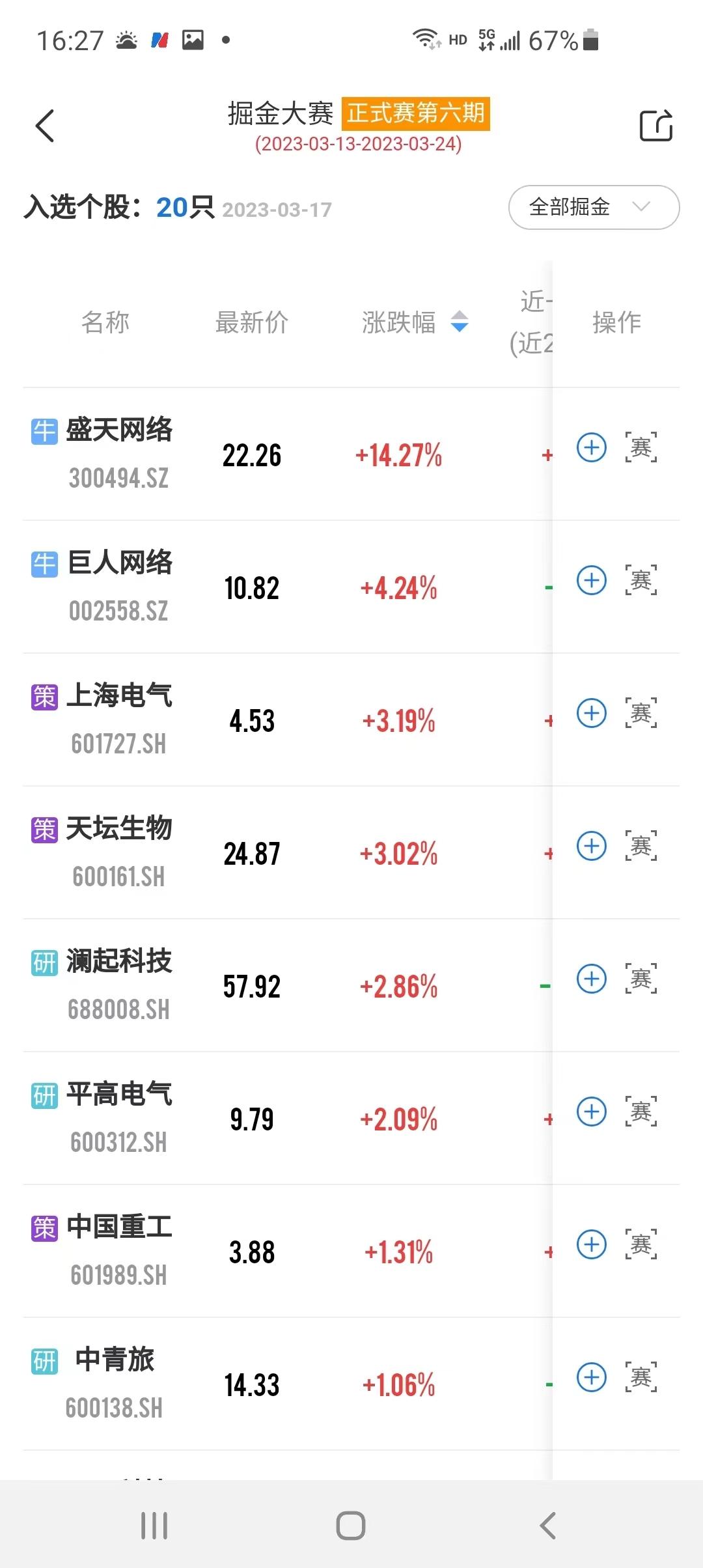Image resolution: width=703 pixels, height=1568 pixels.
Task: Go to the home screen via system button
Action: 351,1526
